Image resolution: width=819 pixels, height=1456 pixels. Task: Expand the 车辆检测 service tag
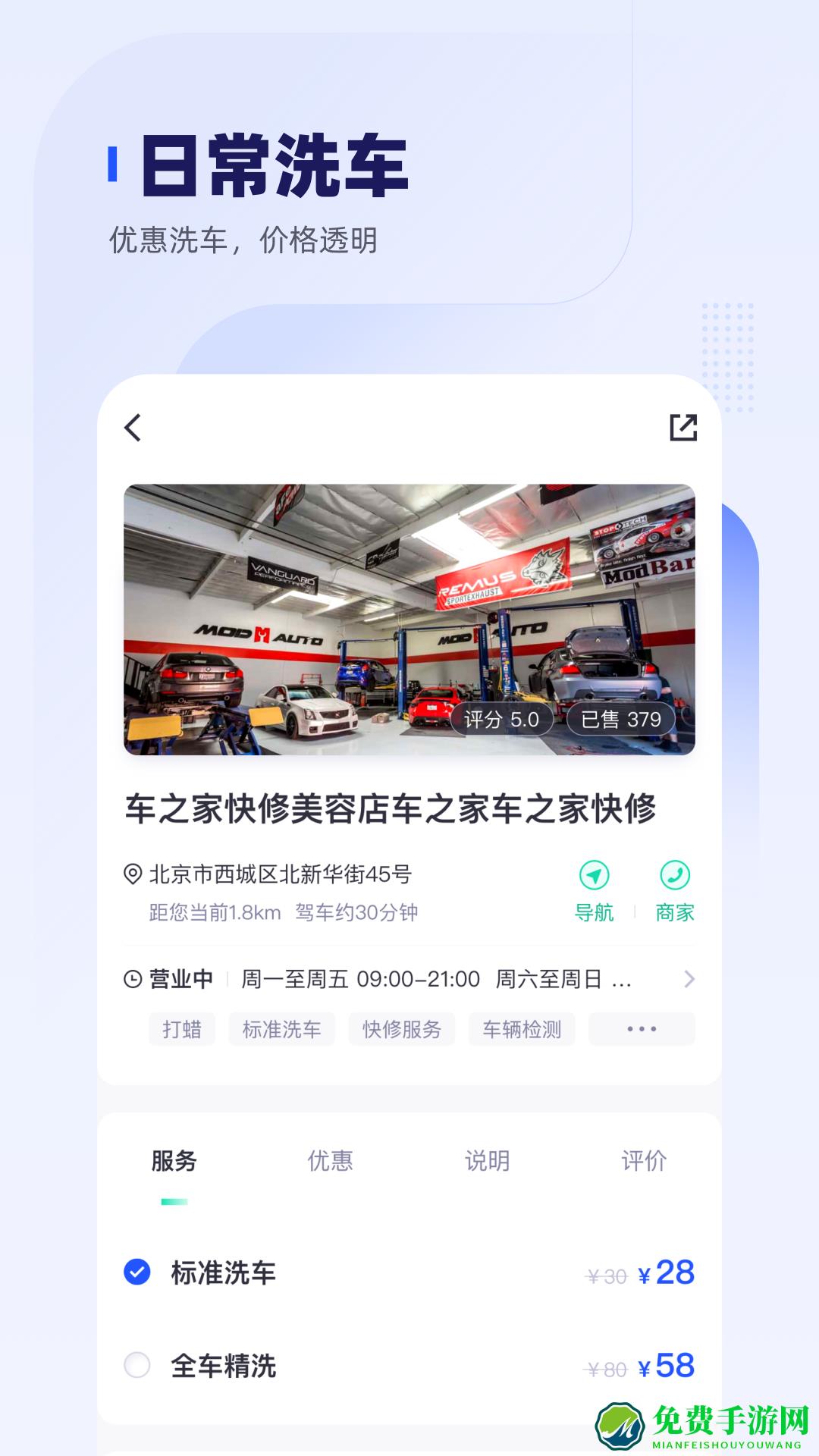pyautogui.click(x=522, y=1029)
